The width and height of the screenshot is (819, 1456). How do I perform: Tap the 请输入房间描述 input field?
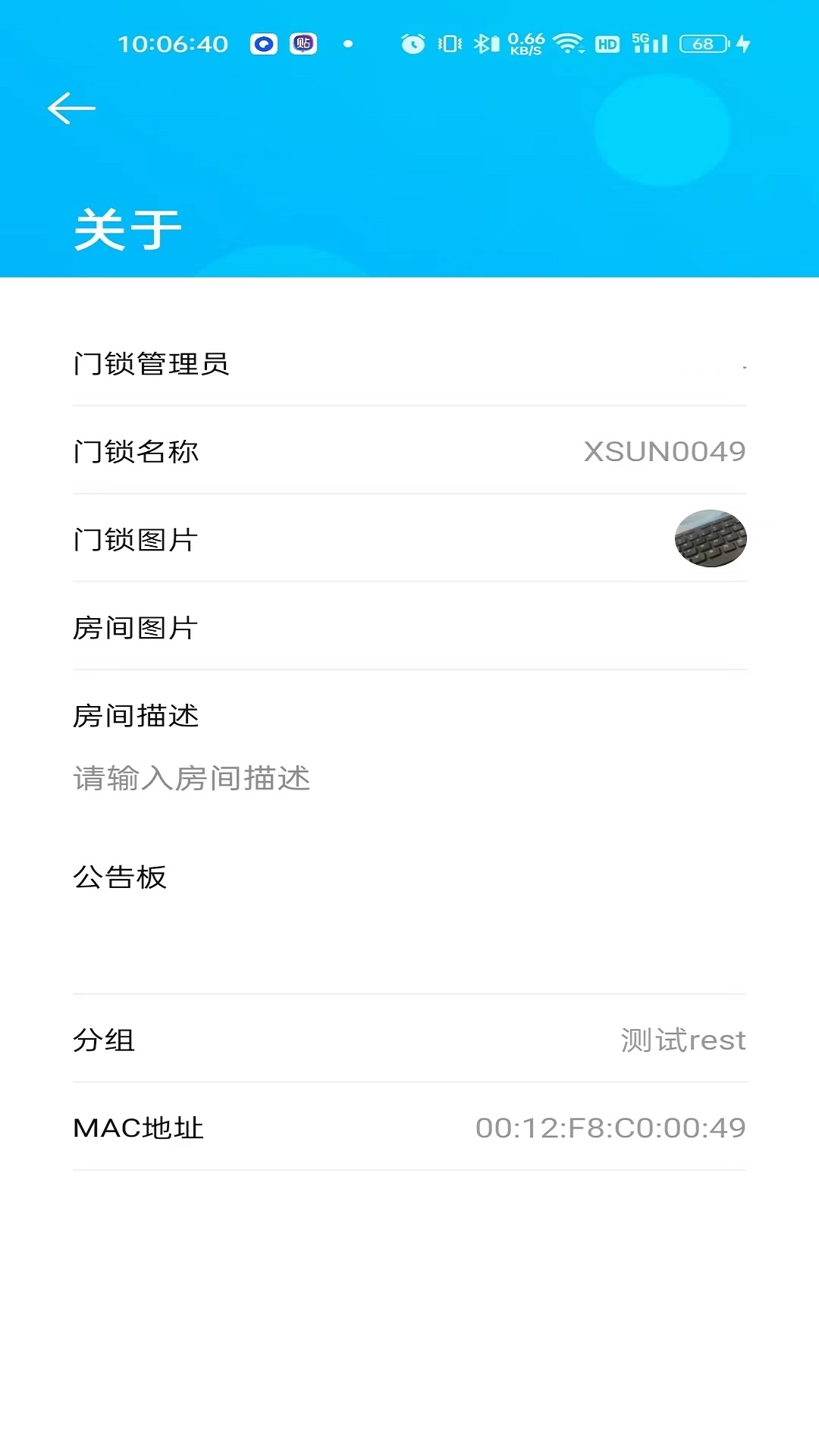[x=191, y=778]
